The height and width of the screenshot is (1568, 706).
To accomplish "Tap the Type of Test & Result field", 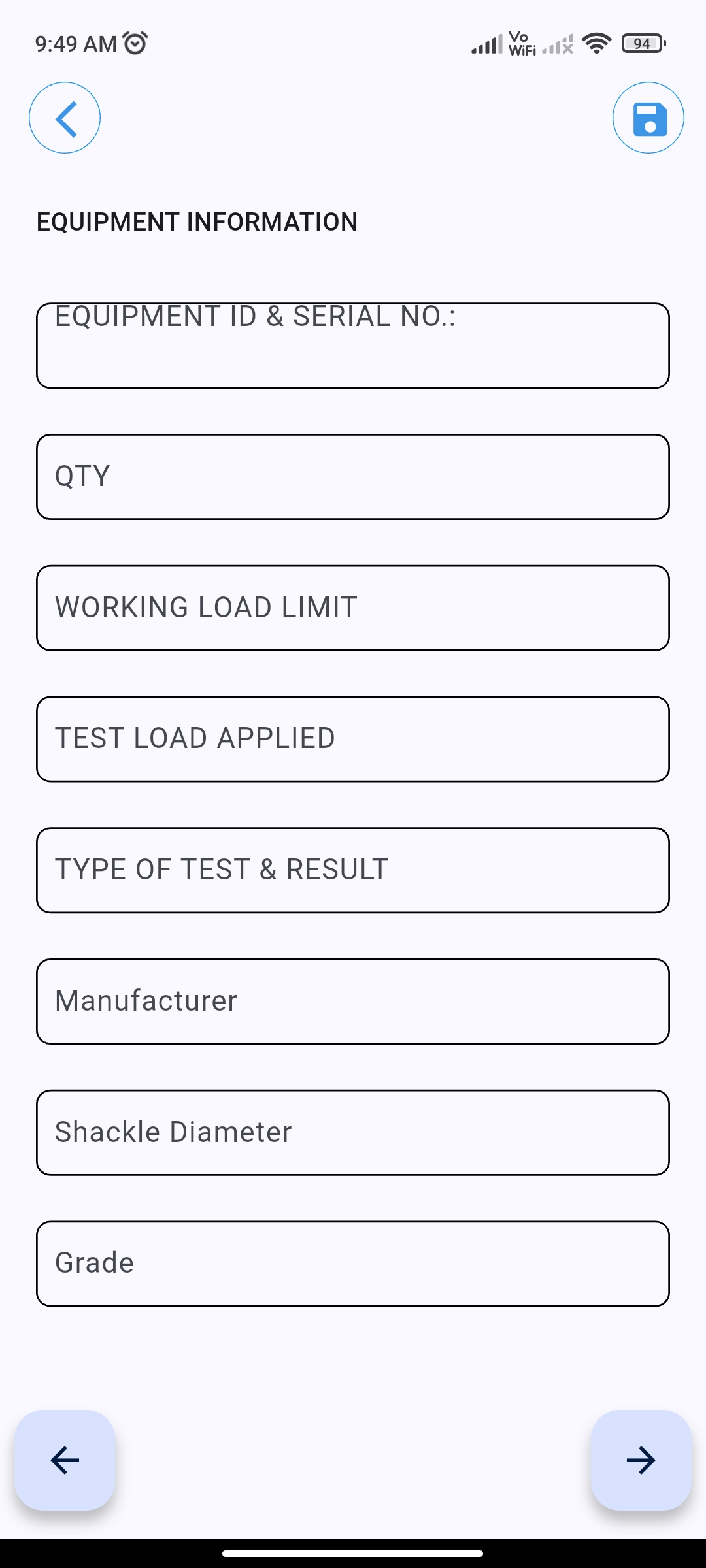I will point(353,870).
